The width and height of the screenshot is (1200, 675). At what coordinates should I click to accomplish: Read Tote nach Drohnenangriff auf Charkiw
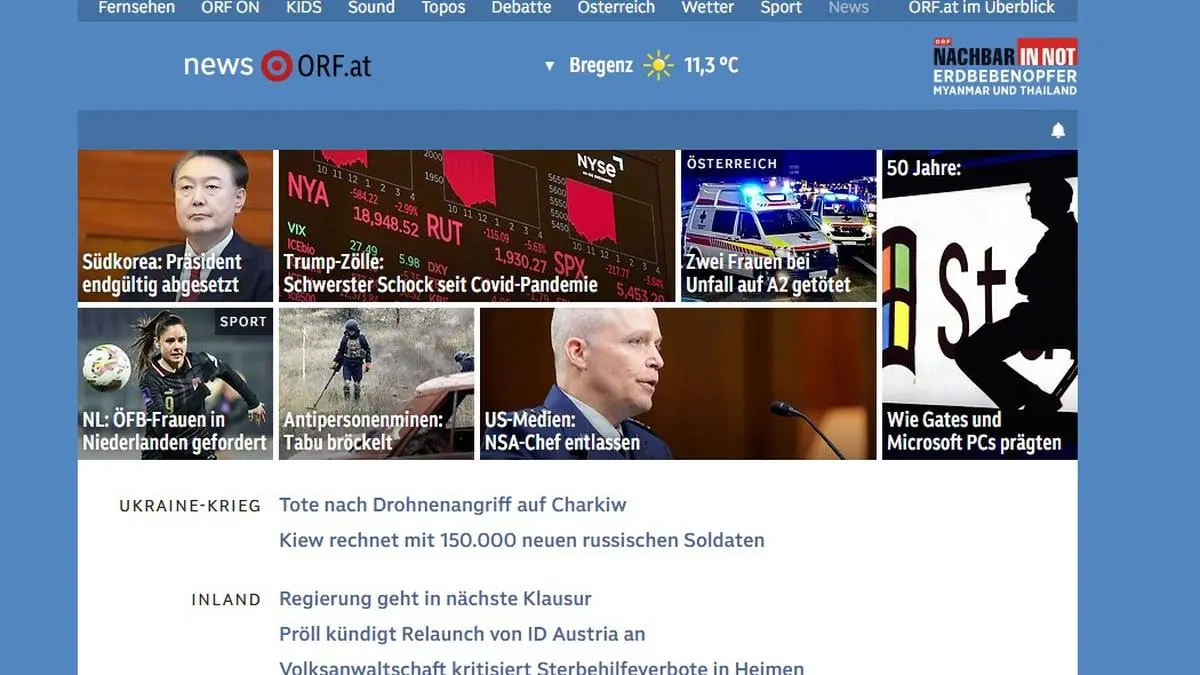click(452, 505)
